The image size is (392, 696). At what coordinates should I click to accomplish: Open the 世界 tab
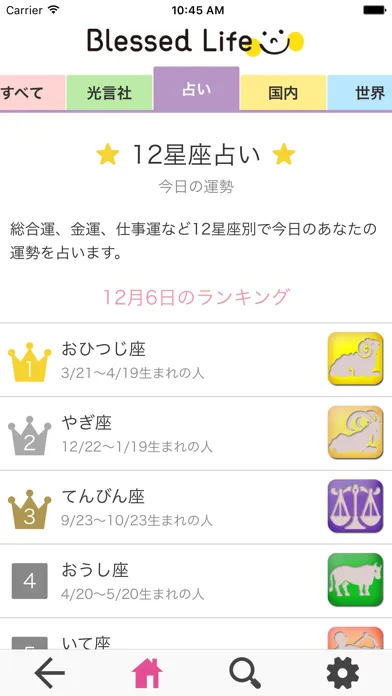[x=360, y=93]
